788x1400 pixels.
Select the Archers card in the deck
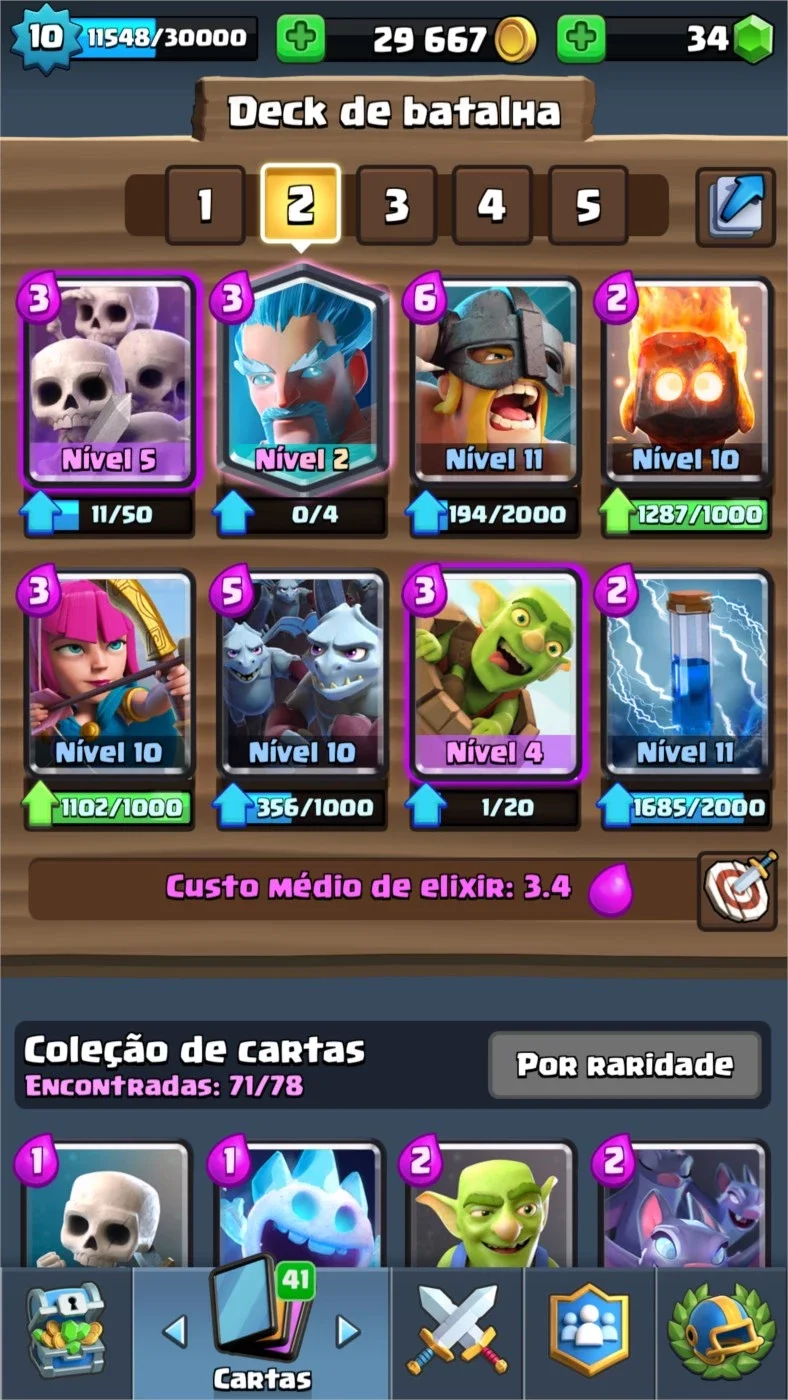click(x=109, y=675)
